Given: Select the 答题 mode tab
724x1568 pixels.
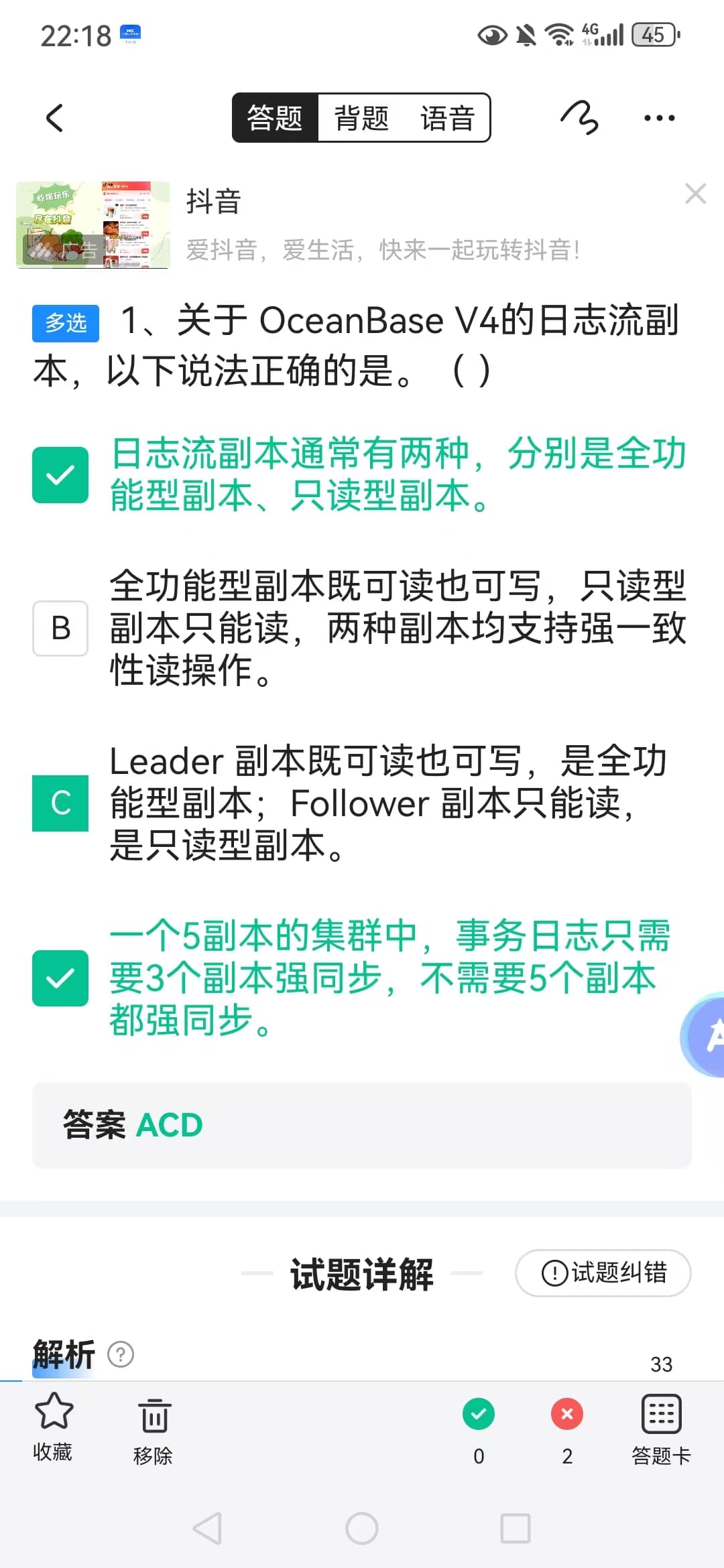Looking at the screenshot, I should [275, 118].
